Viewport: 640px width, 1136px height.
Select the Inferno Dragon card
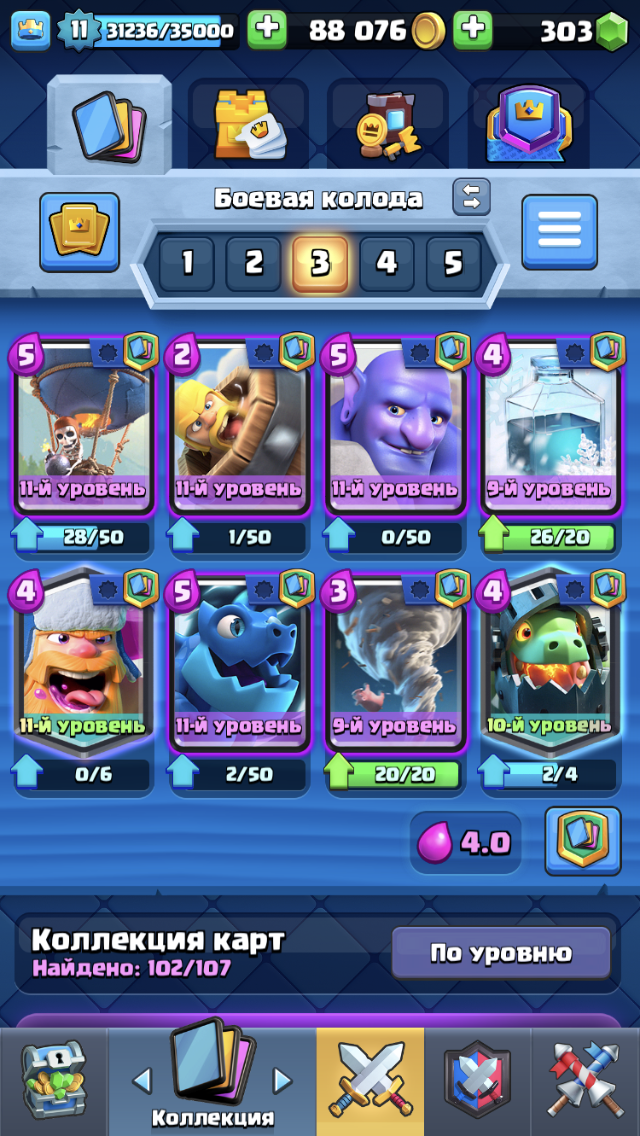point(553,662)
